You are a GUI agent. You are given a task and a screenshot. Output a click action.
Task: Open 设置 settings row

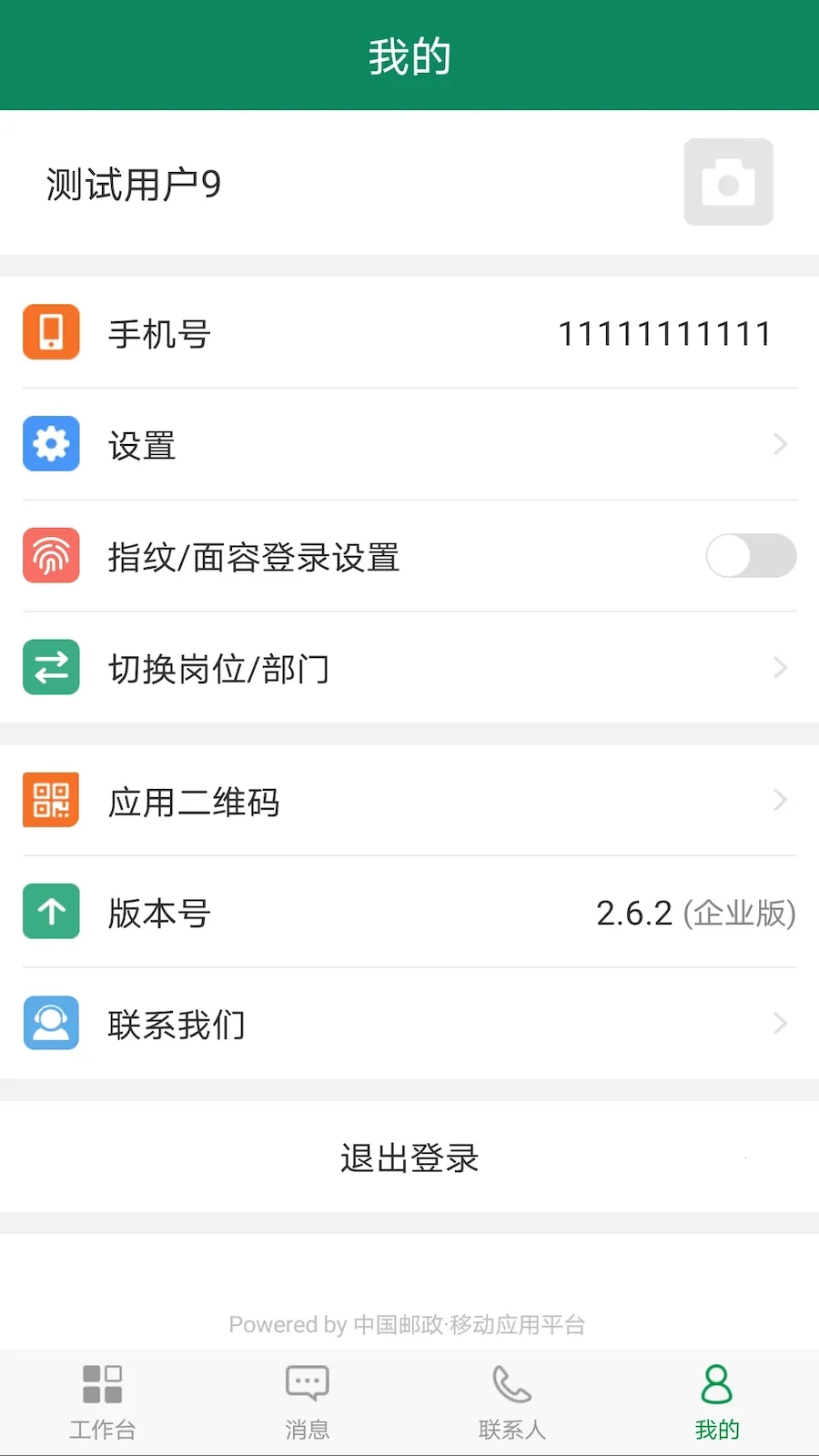pyautogui.click(x=409, y=445)
